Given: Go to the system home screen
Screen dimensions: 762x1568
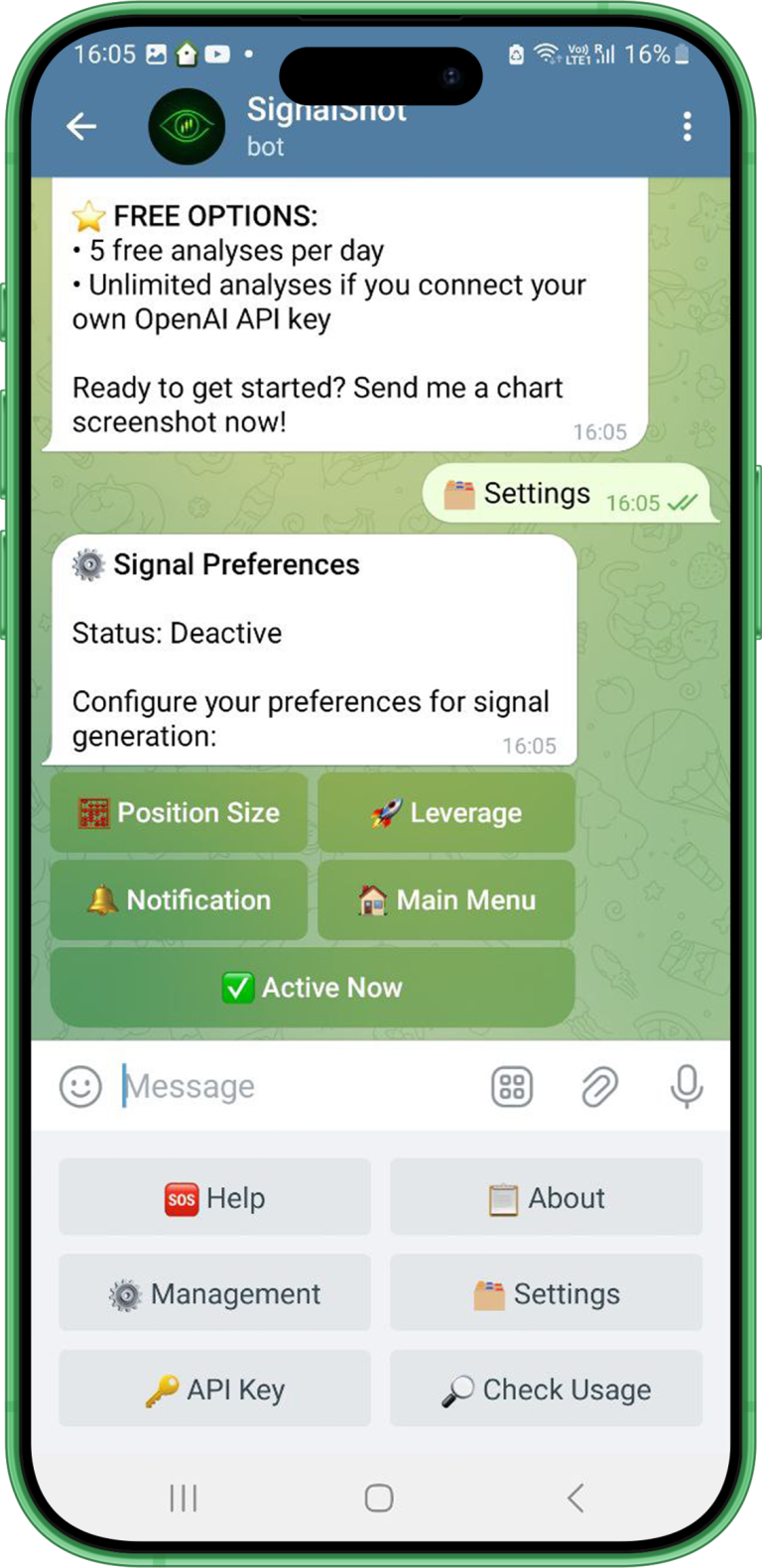Looking at the screenshot, I should tap(379, 1498).
